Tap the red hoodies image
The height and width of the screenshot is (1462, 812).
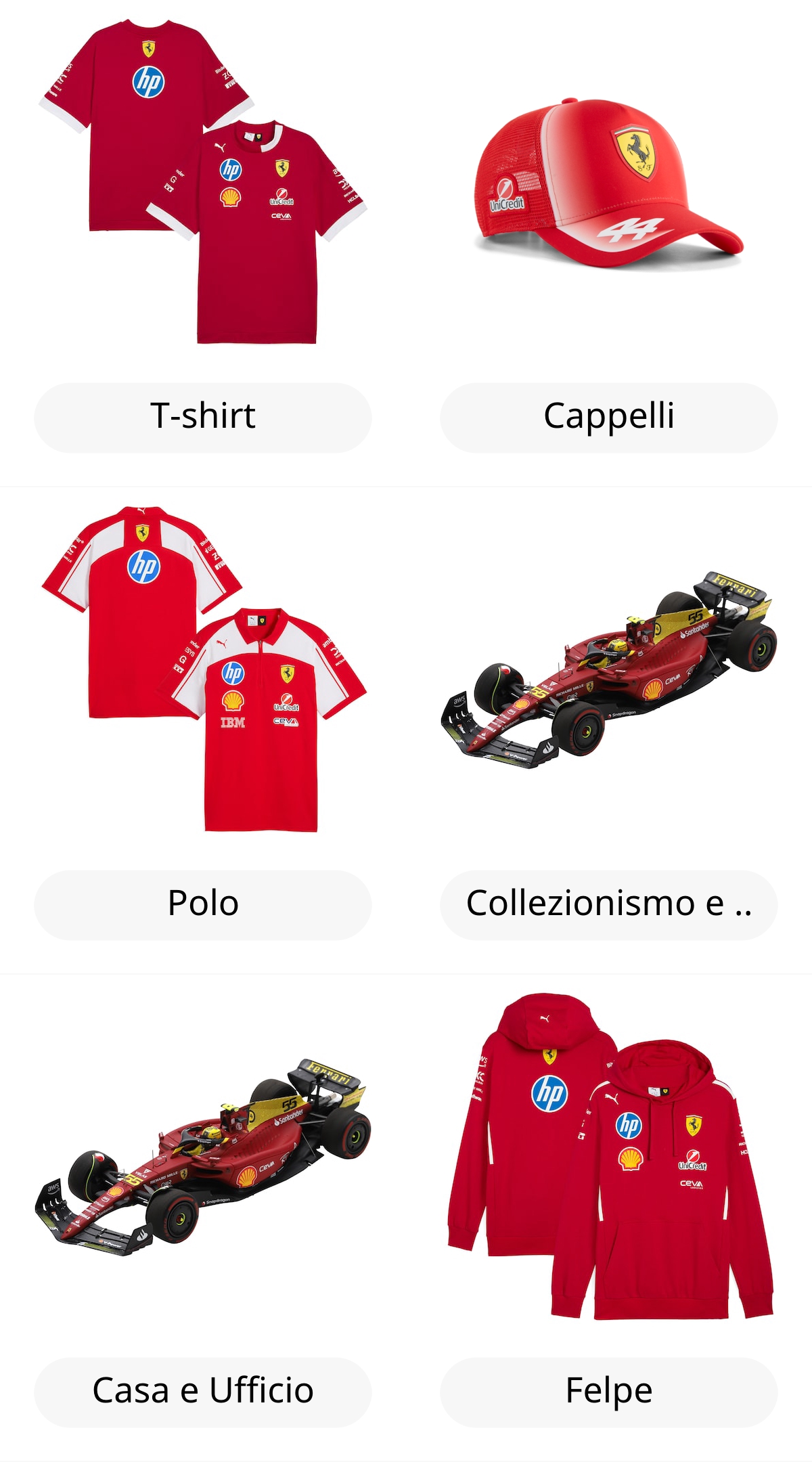608,1157
